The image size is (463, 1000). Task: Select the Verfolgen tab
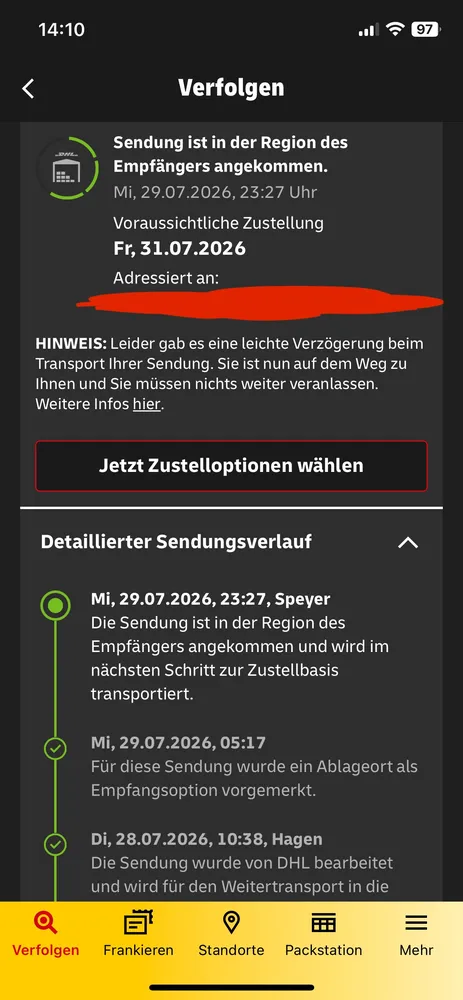click(45, 934)
